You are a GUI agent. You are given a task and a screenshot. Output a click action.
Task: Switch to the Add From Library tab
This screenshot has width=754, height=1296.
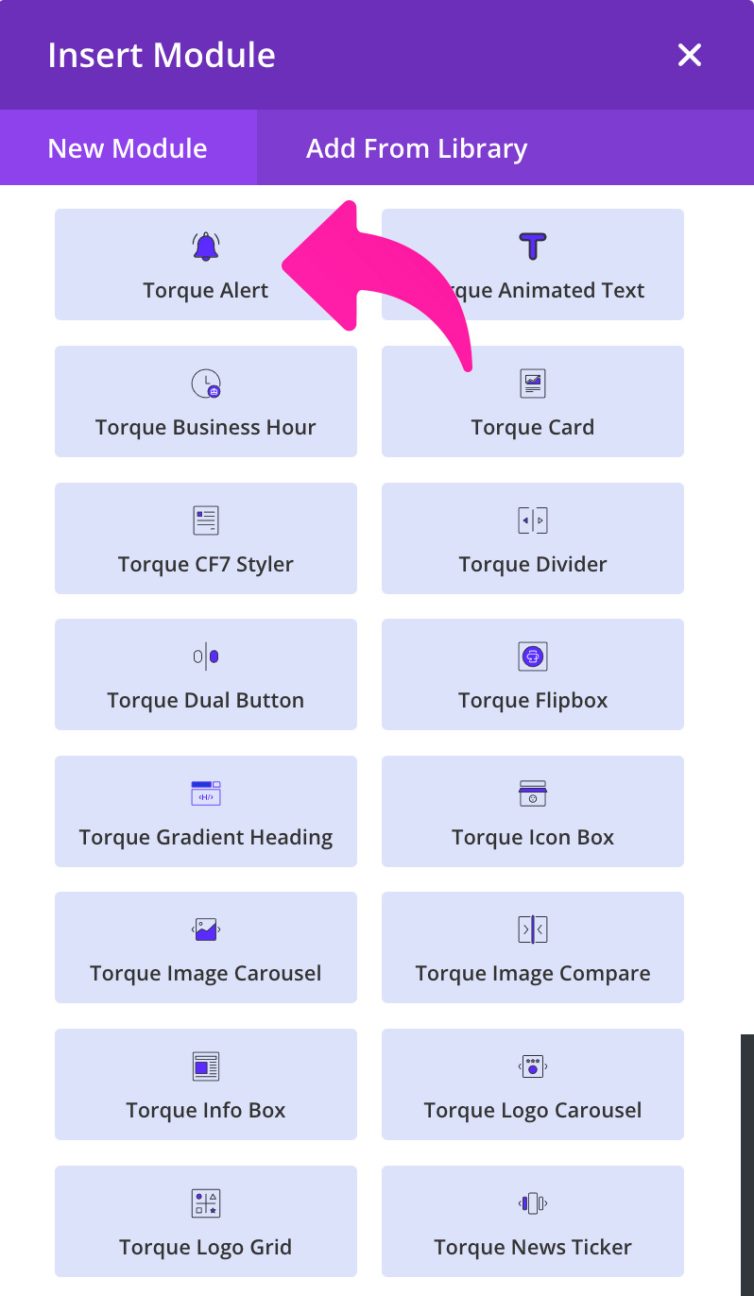[416, 148]
